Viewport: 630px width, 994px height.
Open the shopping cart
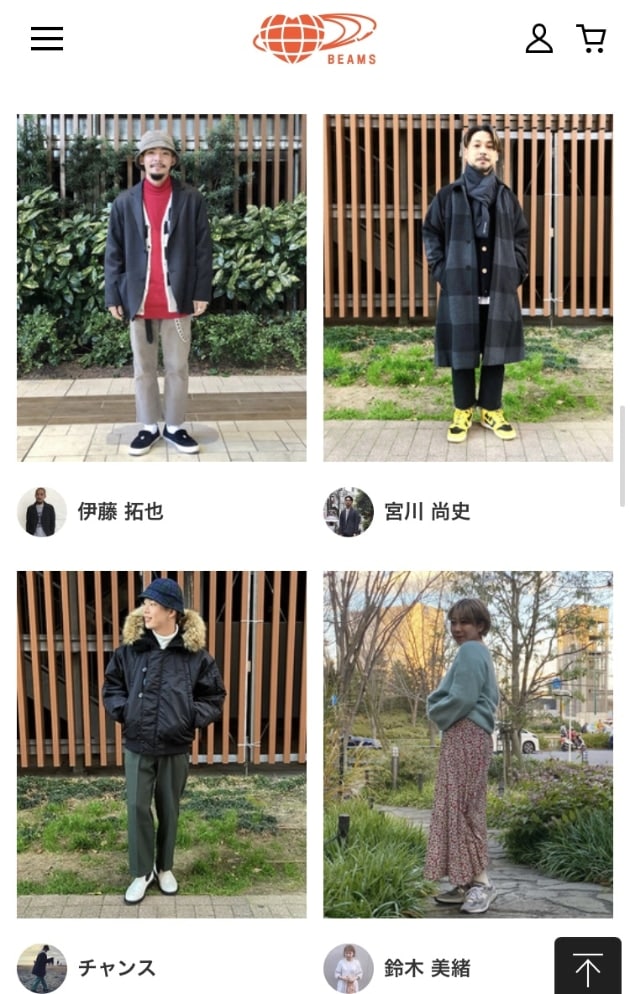[x=592, y=39]
